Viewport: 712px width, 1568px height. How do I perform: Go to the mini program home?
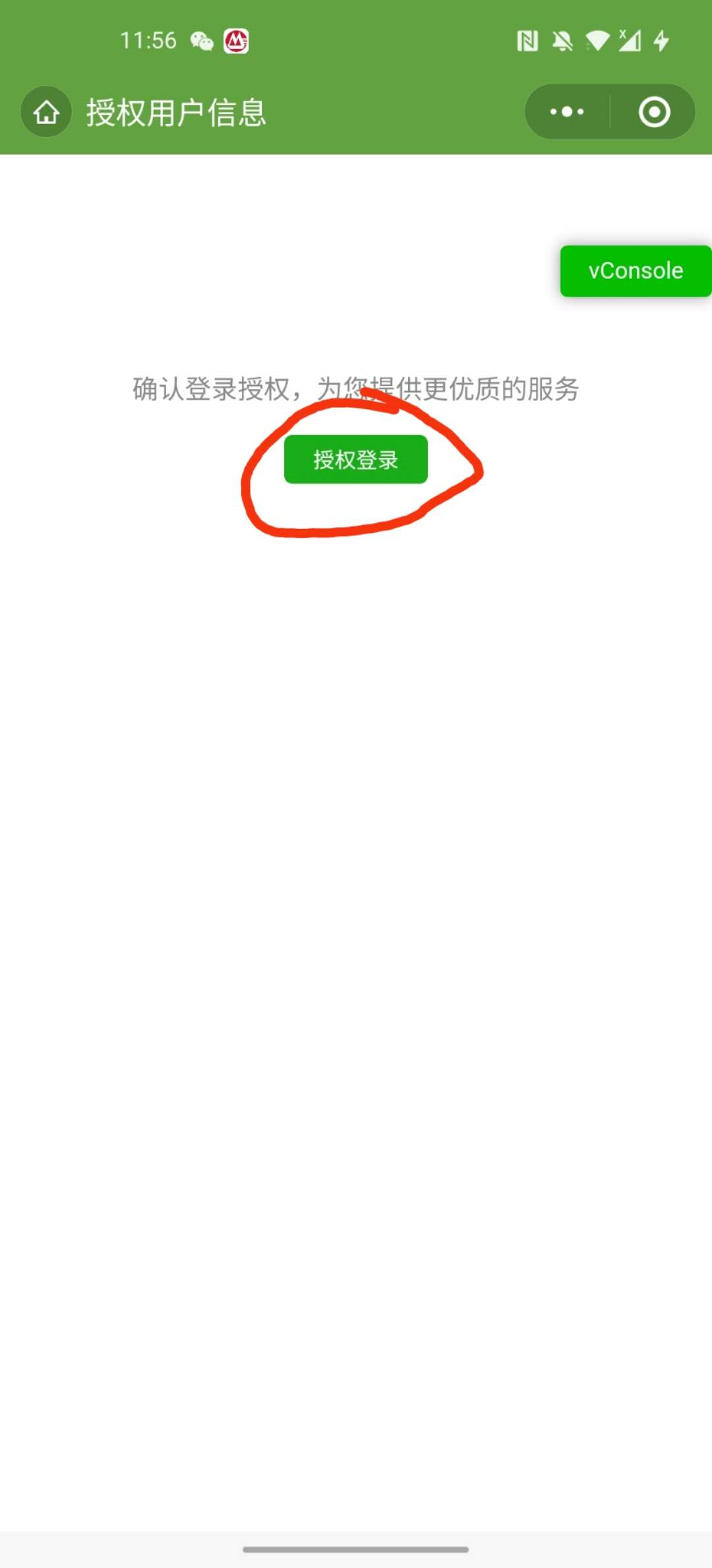[46, 112]
